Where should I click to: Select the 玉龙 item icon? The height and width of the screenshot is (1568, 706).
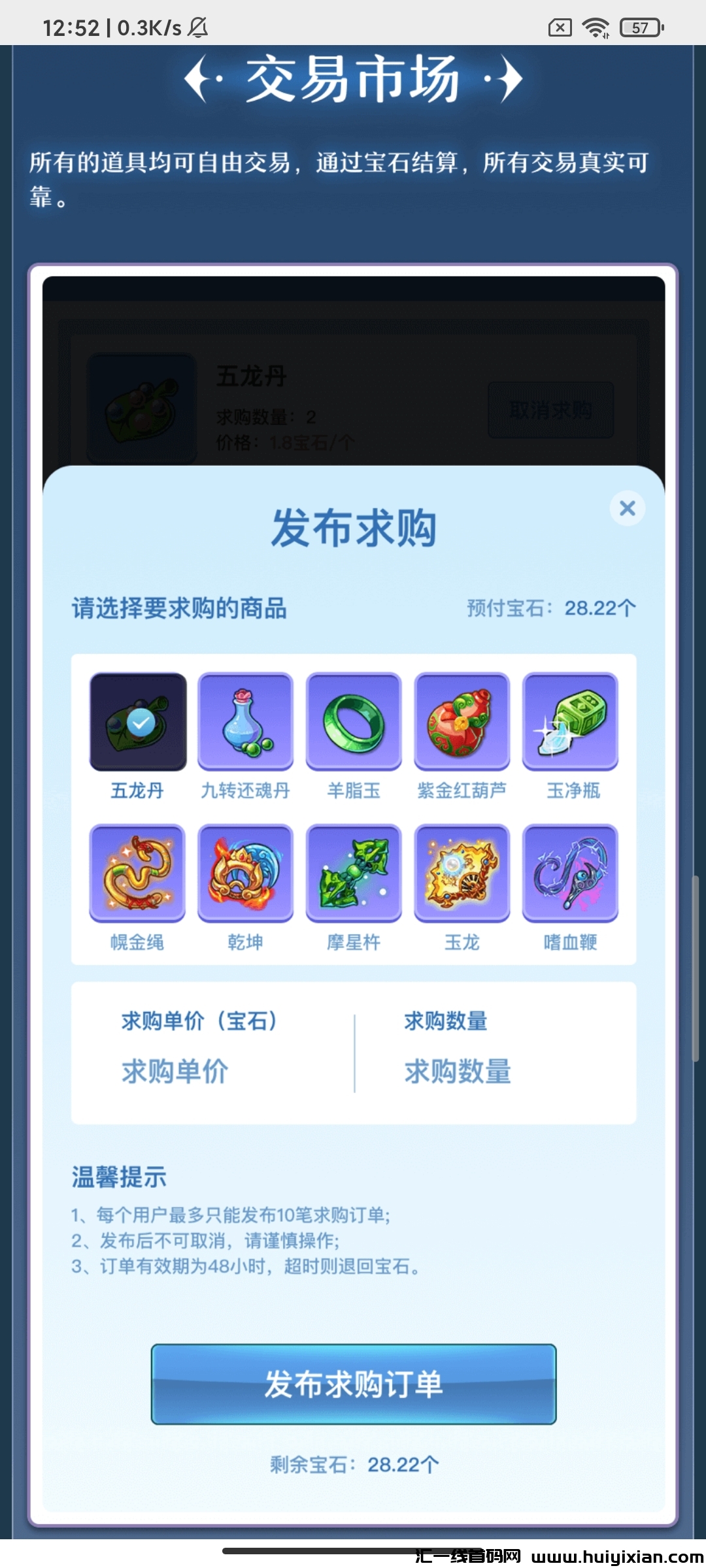click(462, 873)
